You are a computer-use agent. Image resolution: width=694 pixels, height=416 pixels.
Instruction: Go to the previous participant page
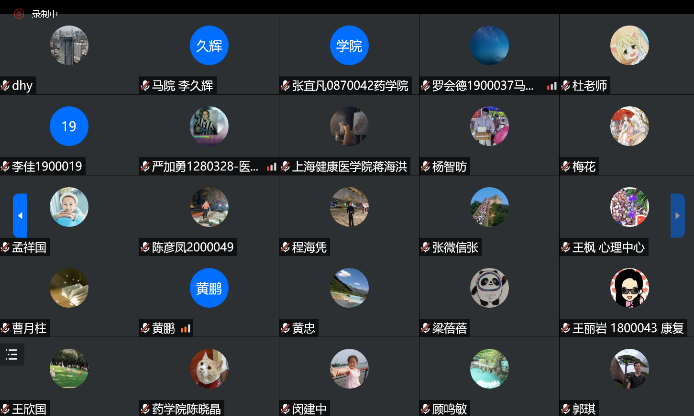pos(20,216)
